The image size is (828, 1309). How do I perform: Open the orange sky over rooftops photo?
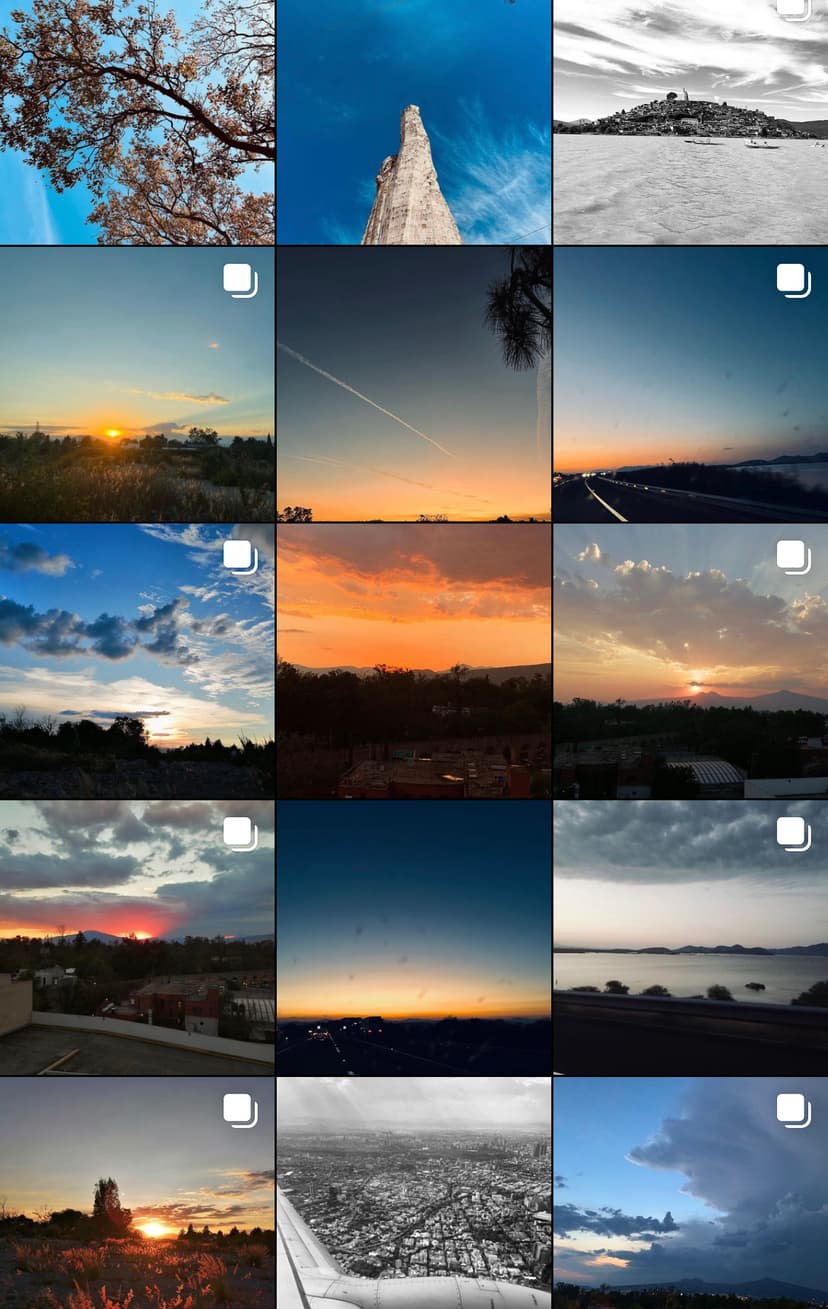click(413, 661)
